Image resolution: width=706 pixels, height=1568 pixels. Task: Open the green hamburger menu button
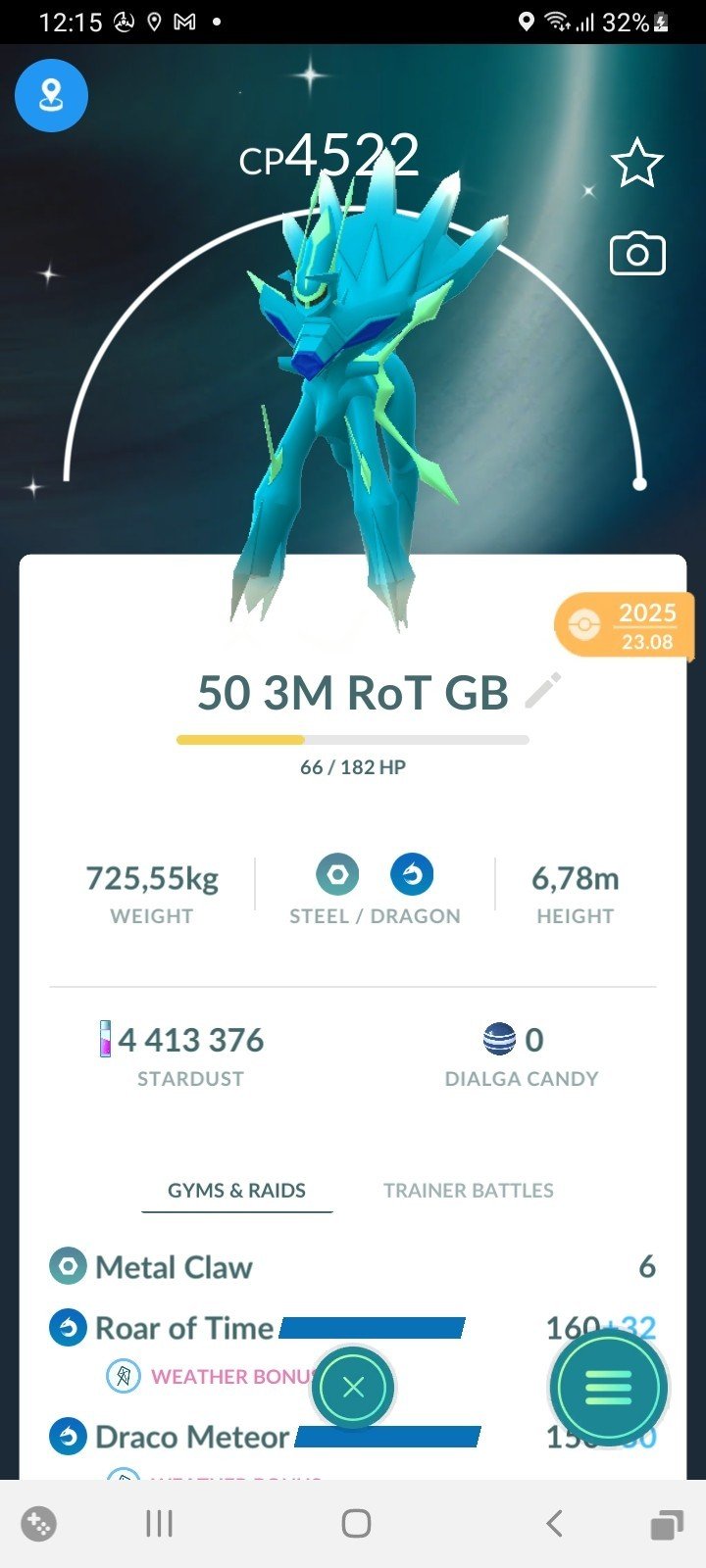click(608, 1388)
